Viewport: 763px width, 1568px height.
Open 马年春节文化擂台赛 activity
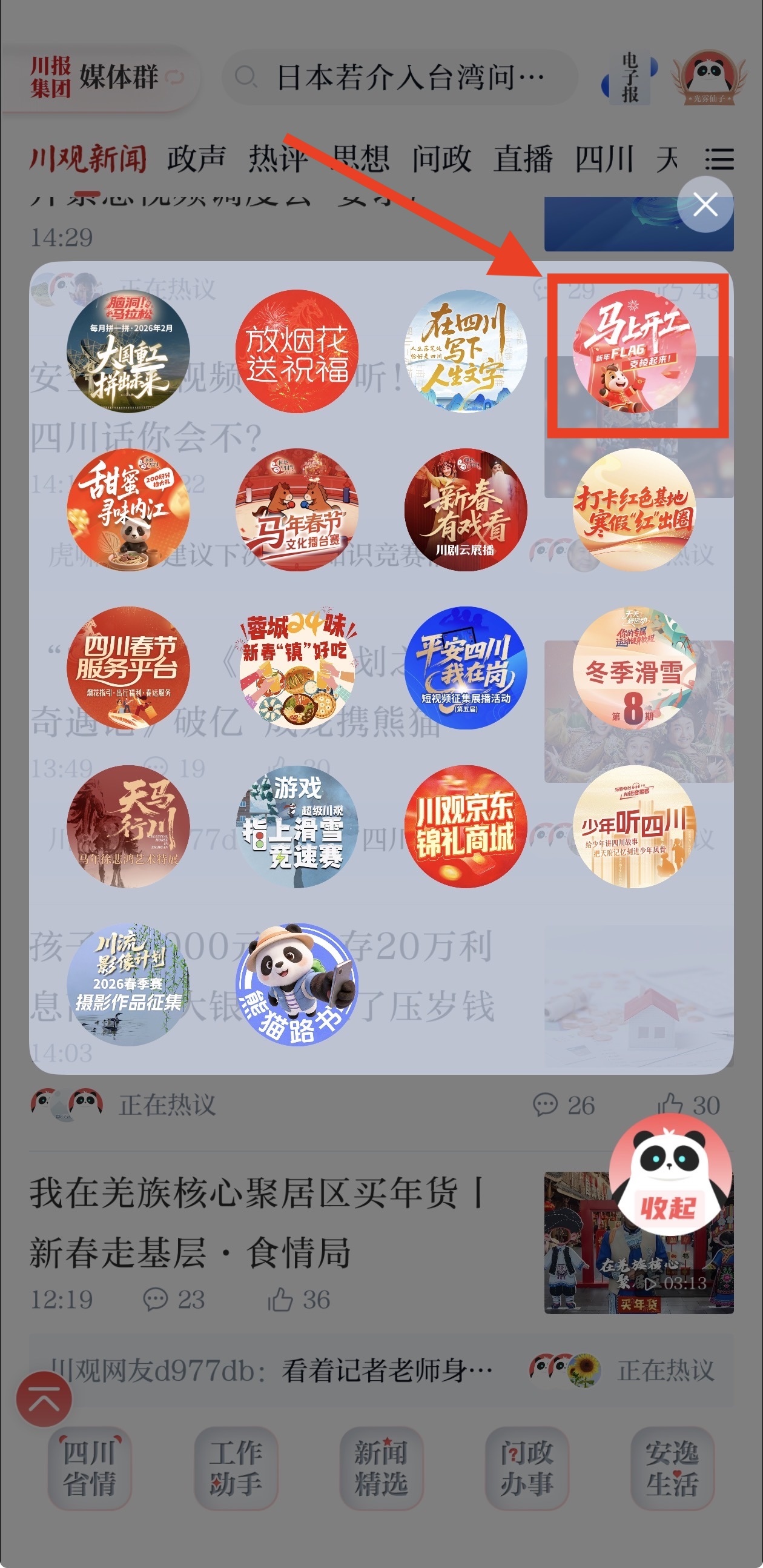[x=297, y=510]
